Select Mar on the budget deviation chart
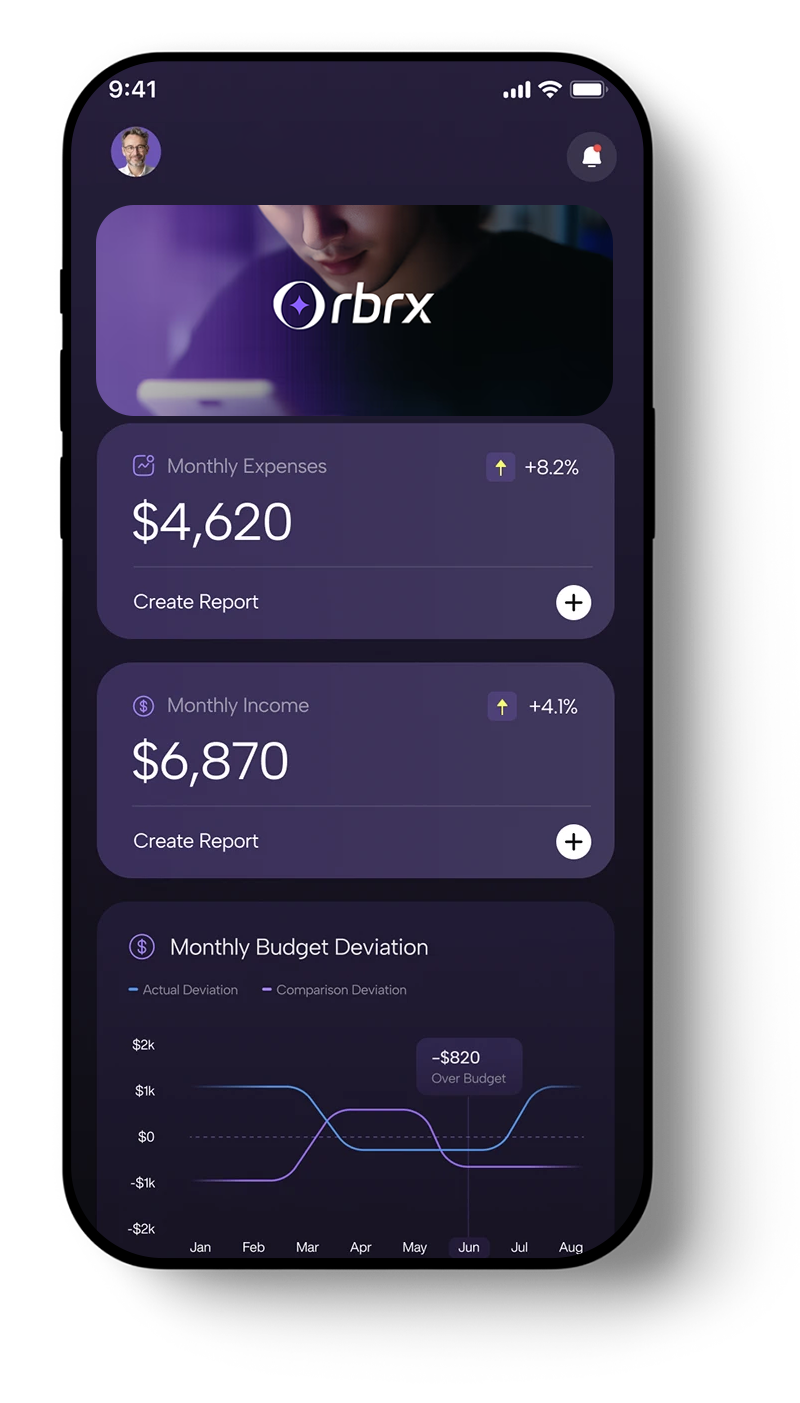 tap(307, 1247)
